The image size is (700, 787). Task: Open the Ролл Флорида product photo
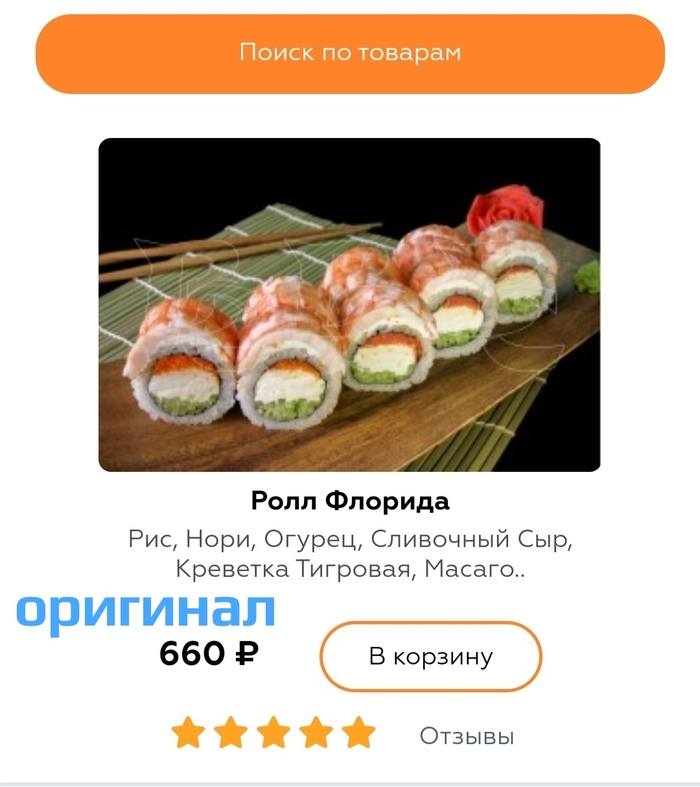click(350, 305)
